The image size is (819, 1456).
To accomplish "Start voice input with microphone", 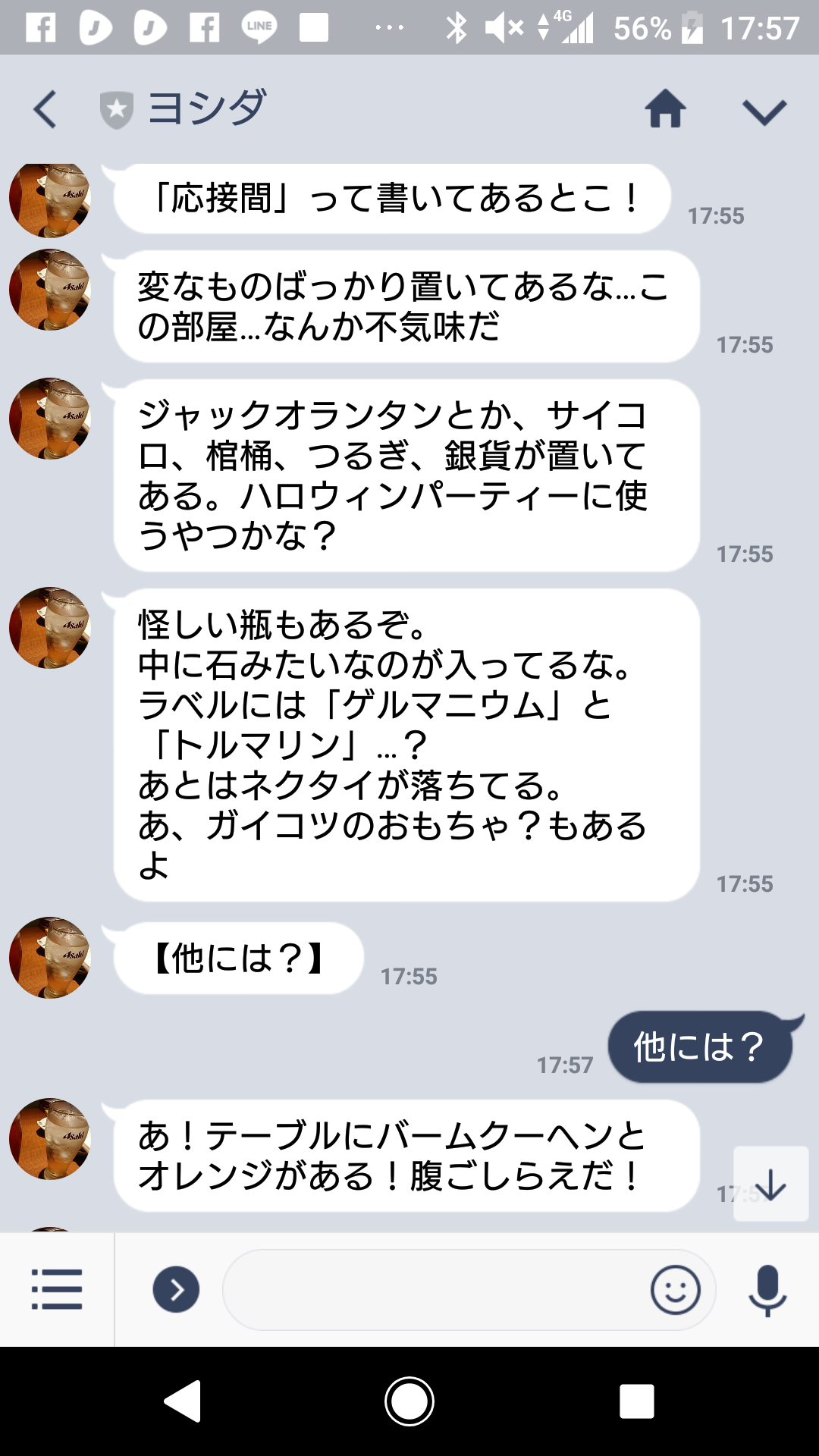I will pos(767,1289).
